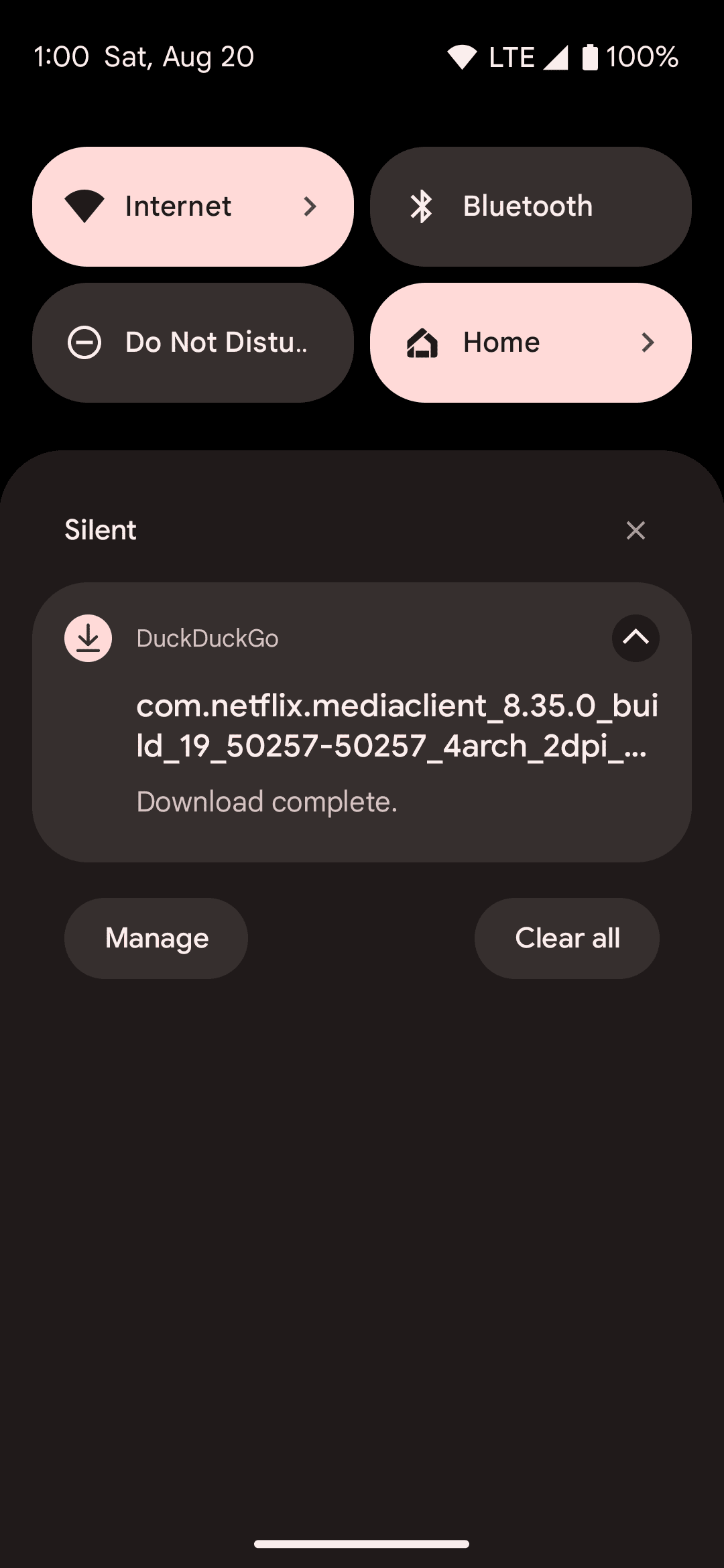Viewport: 724px width, 1568px height.
Task: Collapse the DuckDuckGo notification
Action: point(635,638)
